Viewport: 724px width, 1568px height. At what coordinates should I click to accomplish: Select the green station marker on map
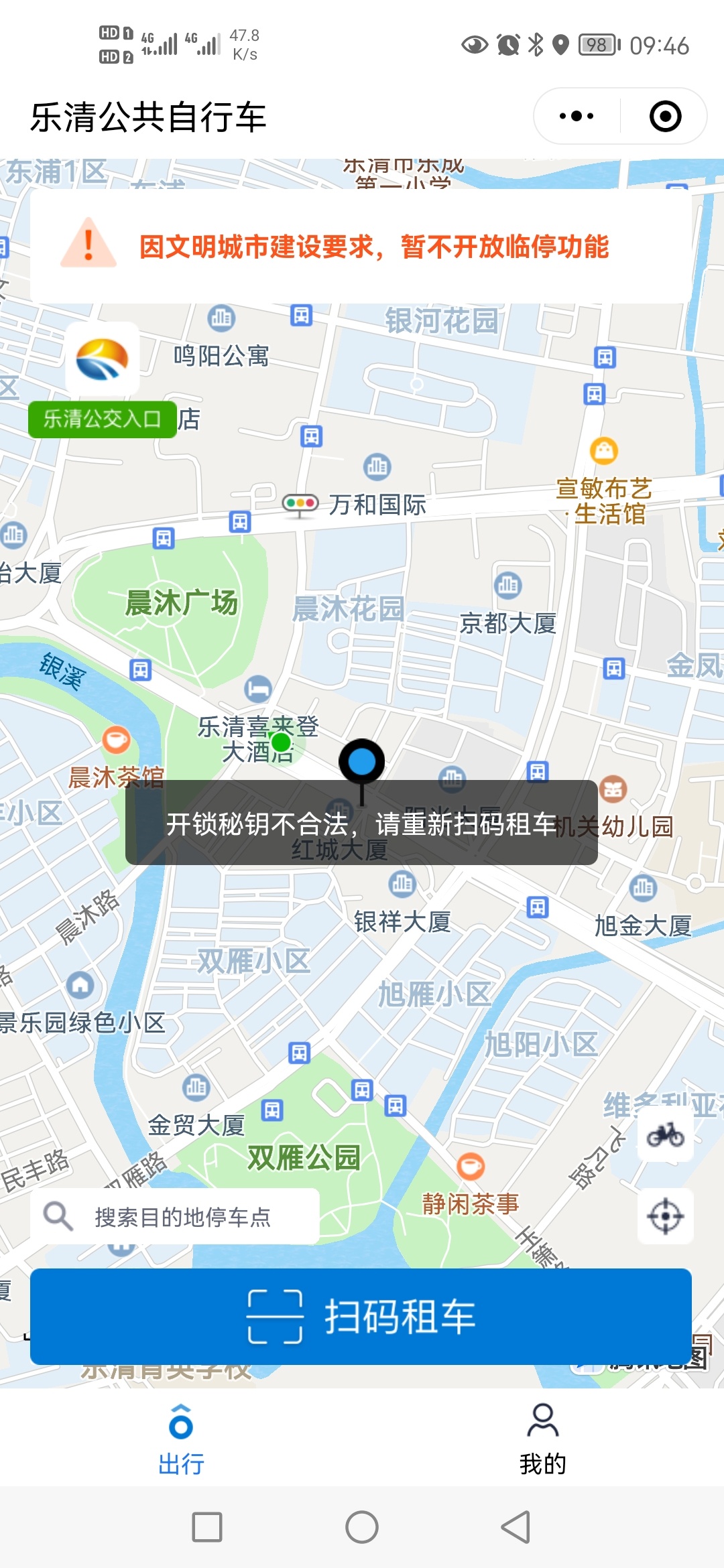281,742
